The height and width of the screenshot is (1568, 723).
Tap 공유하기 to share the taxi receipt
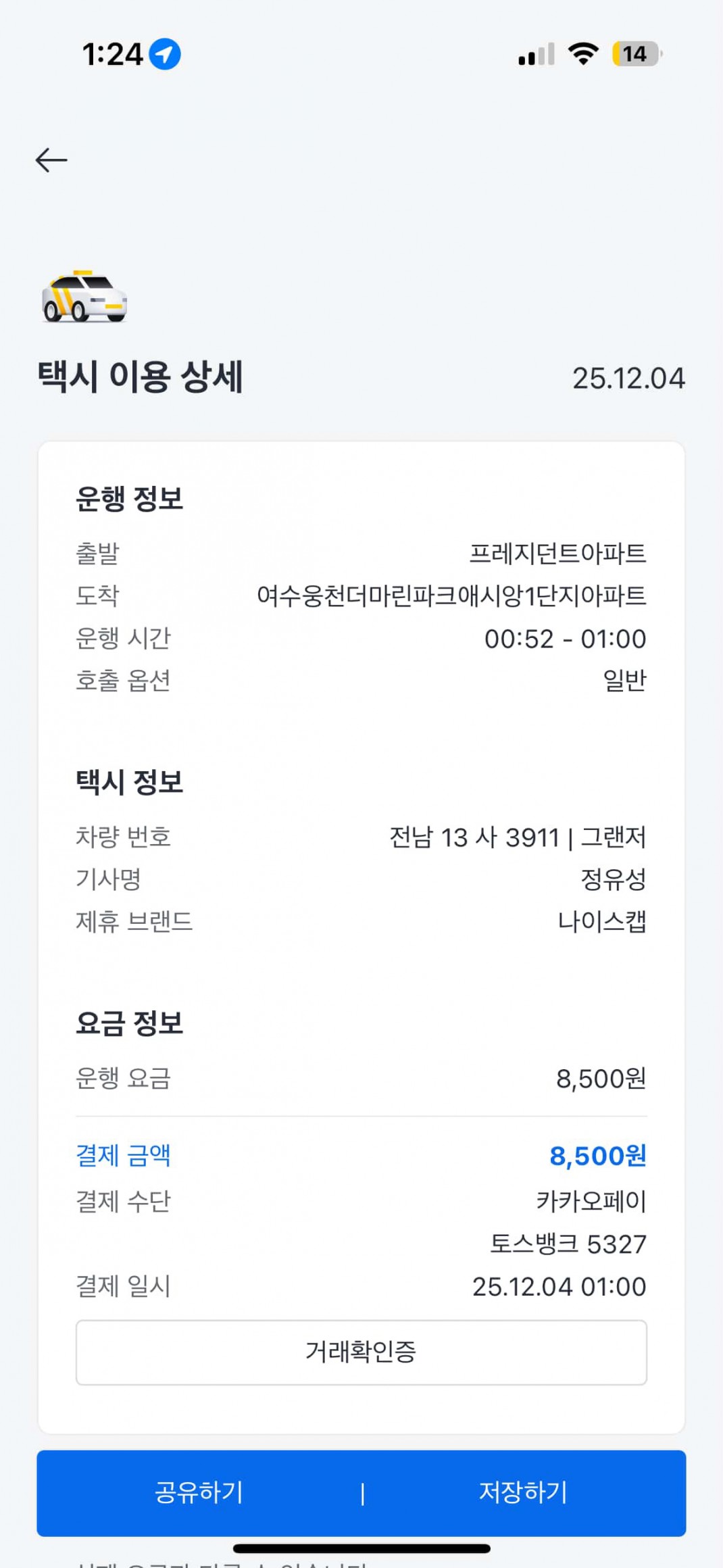(x=199, y=1492)
